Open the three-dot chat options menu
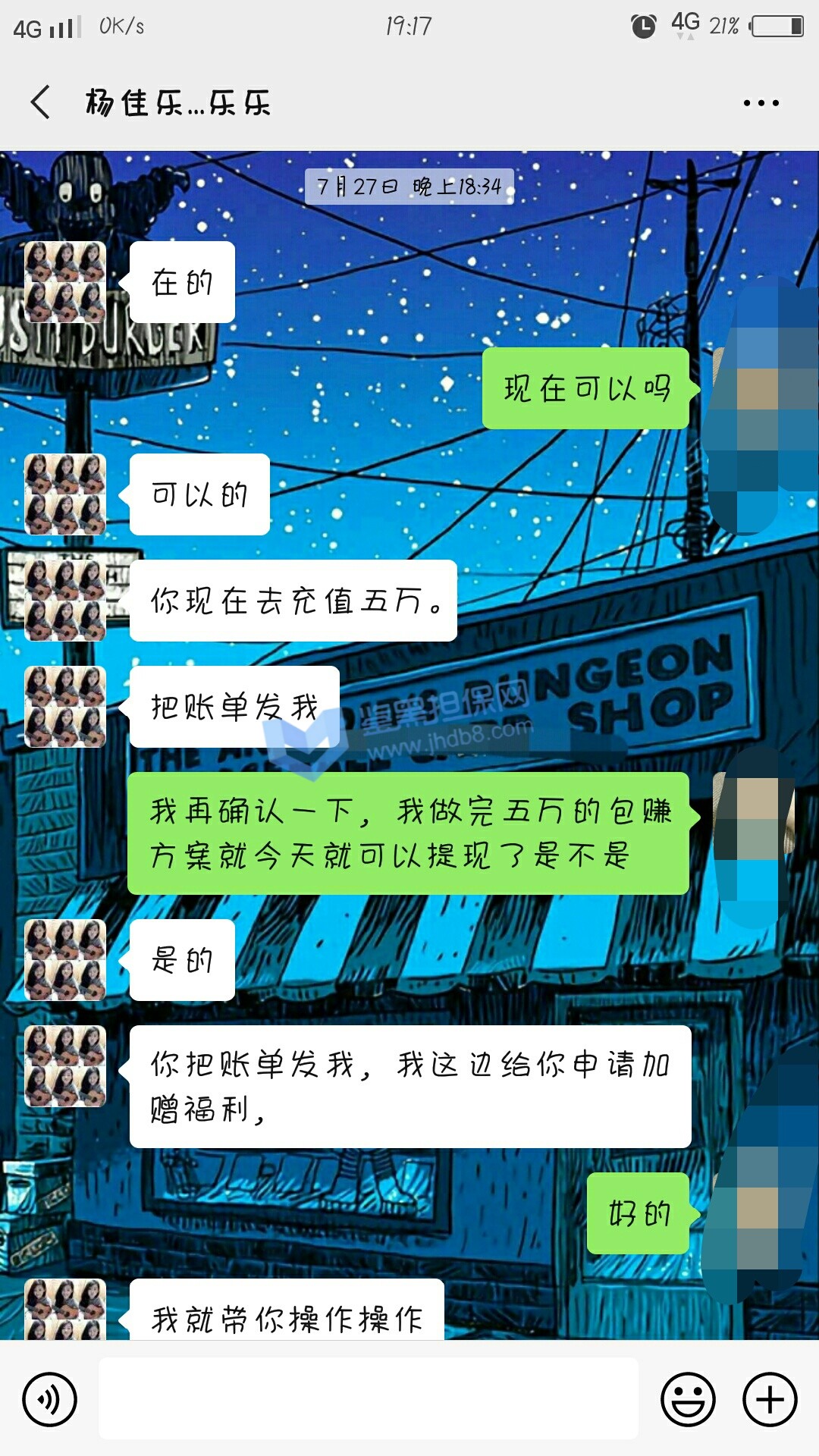The height and width of the screenshot is (1456, 819). (761, 103)
